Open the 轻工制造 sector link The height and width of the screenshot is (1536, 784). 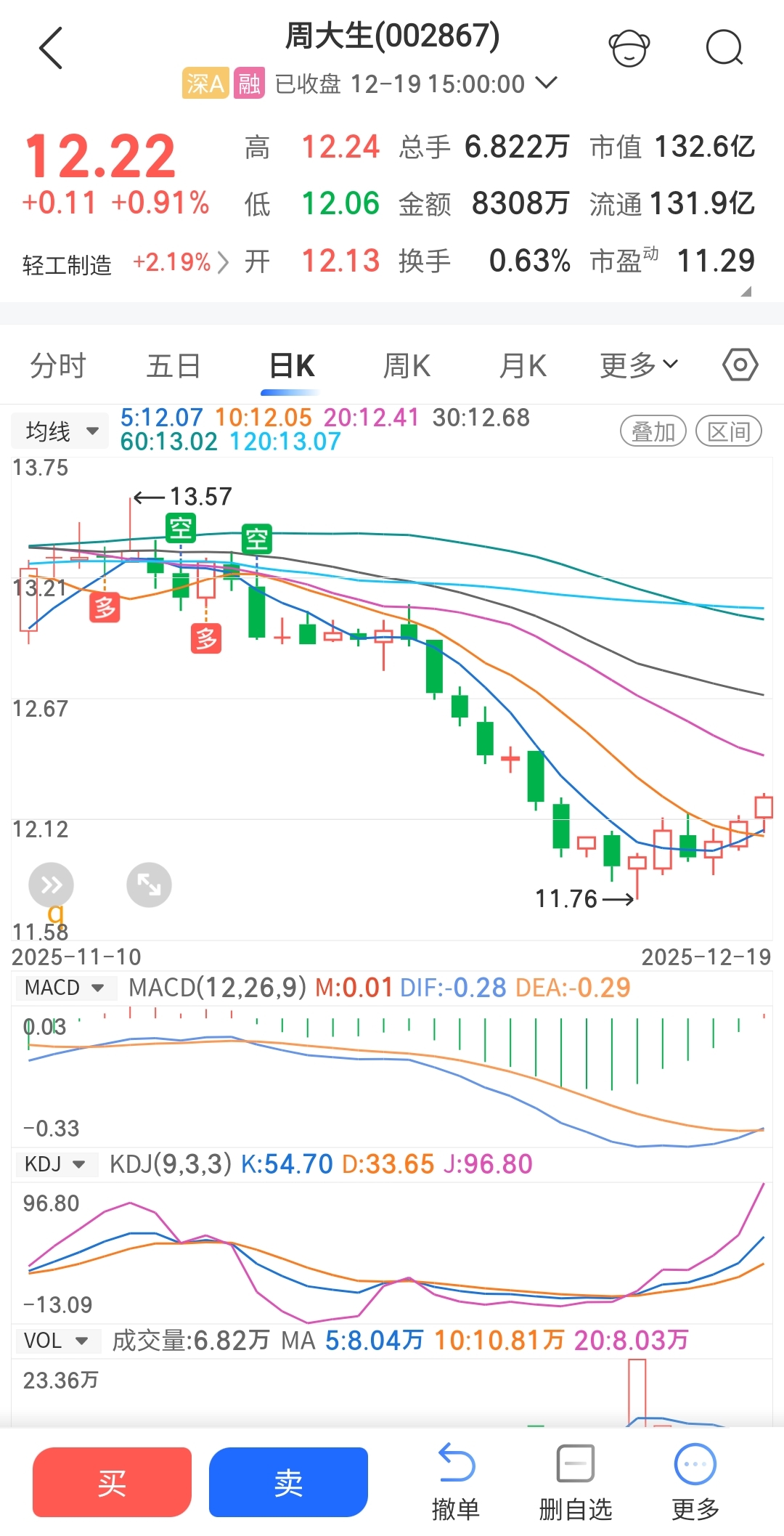[x=125, y=263]
